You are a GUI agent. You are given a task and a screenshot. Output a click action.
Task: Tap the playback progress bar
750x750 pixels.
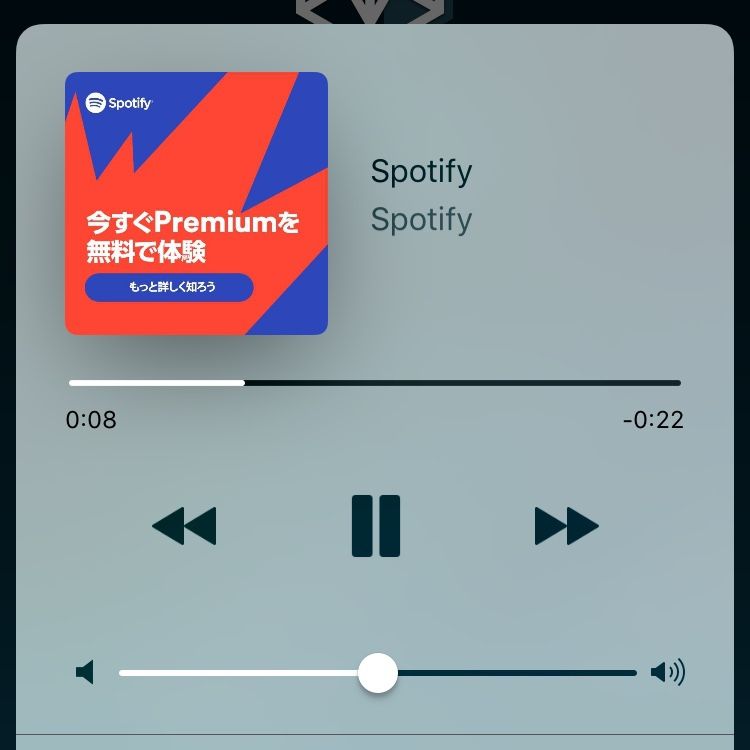[375, 383]
